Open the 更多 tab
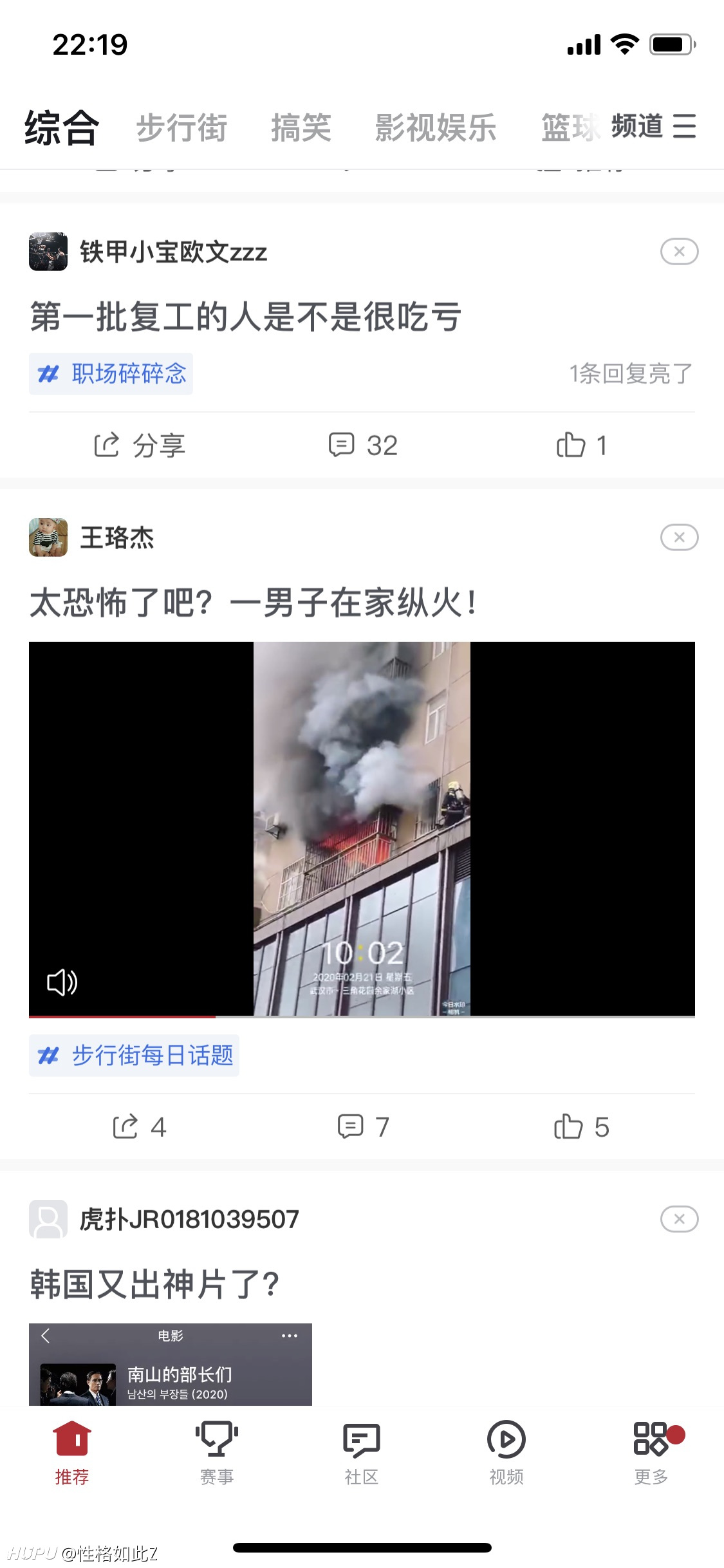The image size is (724, 1568). 651,1453
